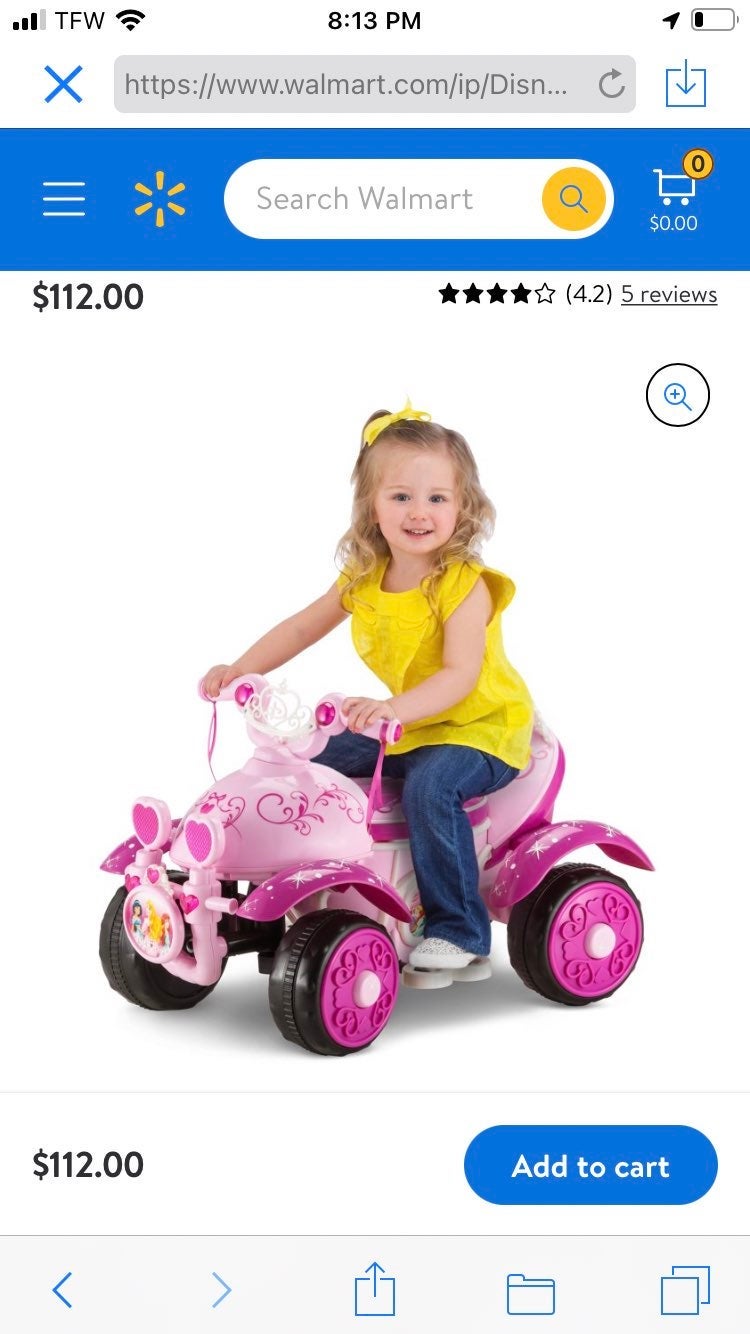Tap the yellow search magnifier button
Screen dimensions: 750x1334
tap(574, 198)
